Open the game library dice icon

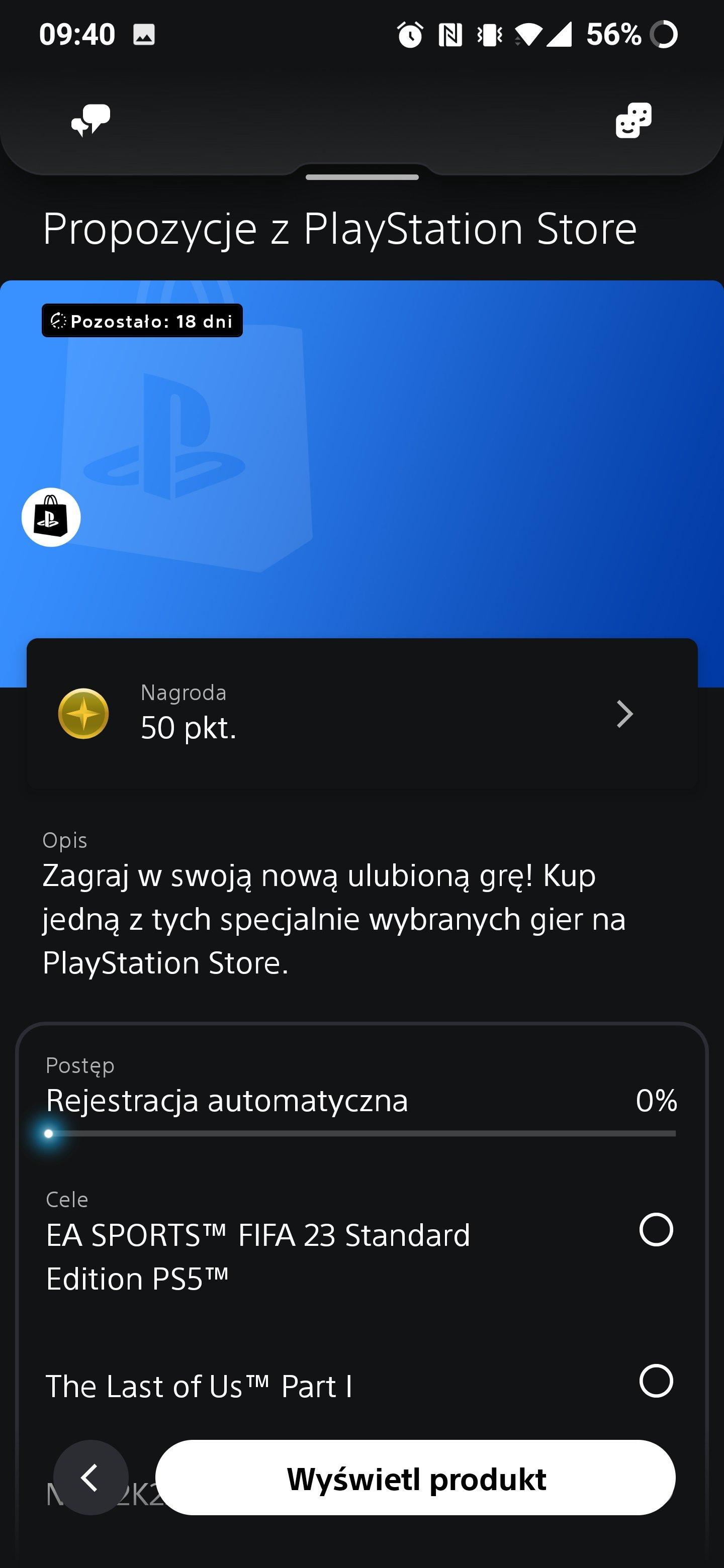coord(633,120)
